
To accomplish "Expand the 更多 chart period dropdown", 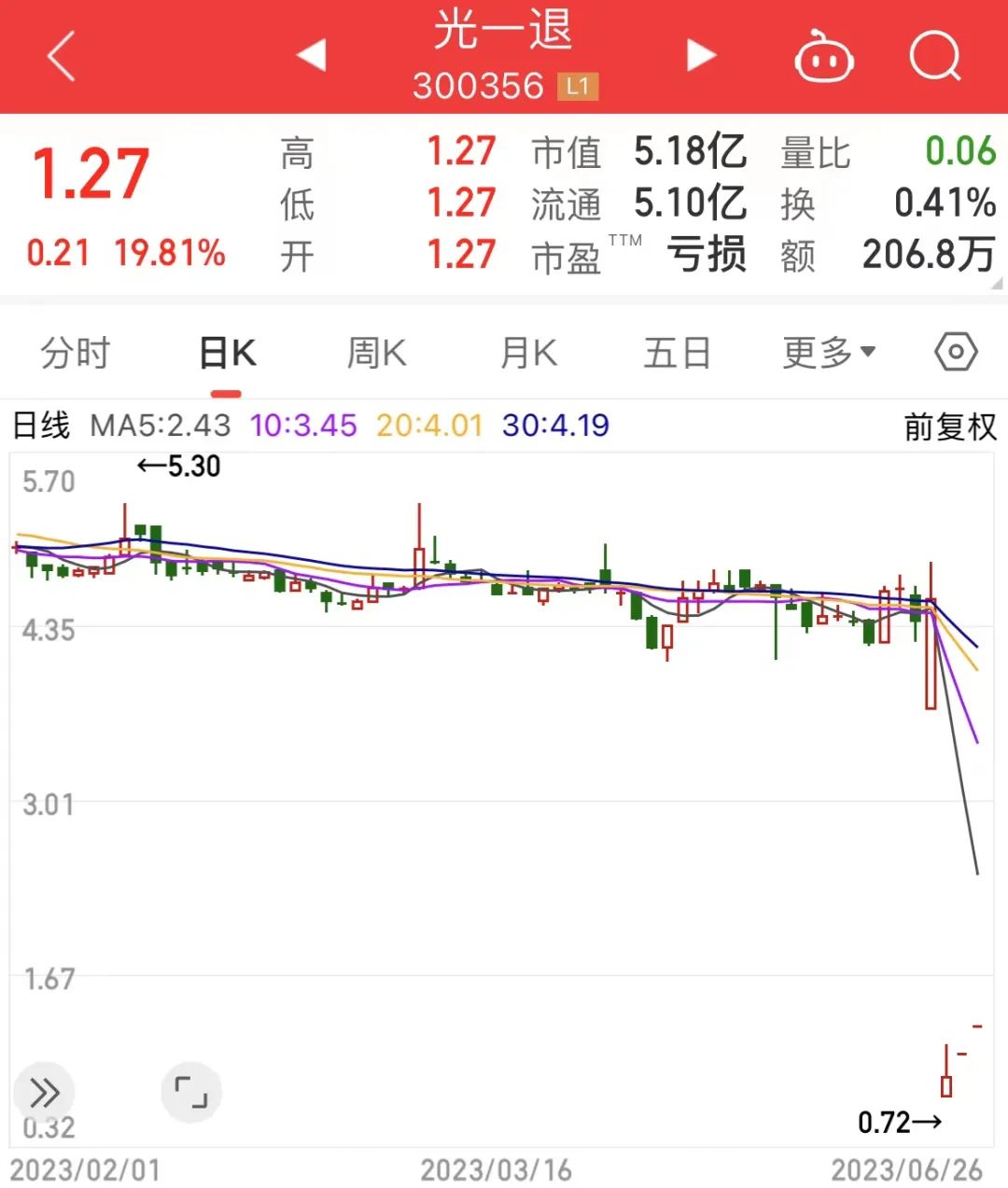I will point(829,354).
